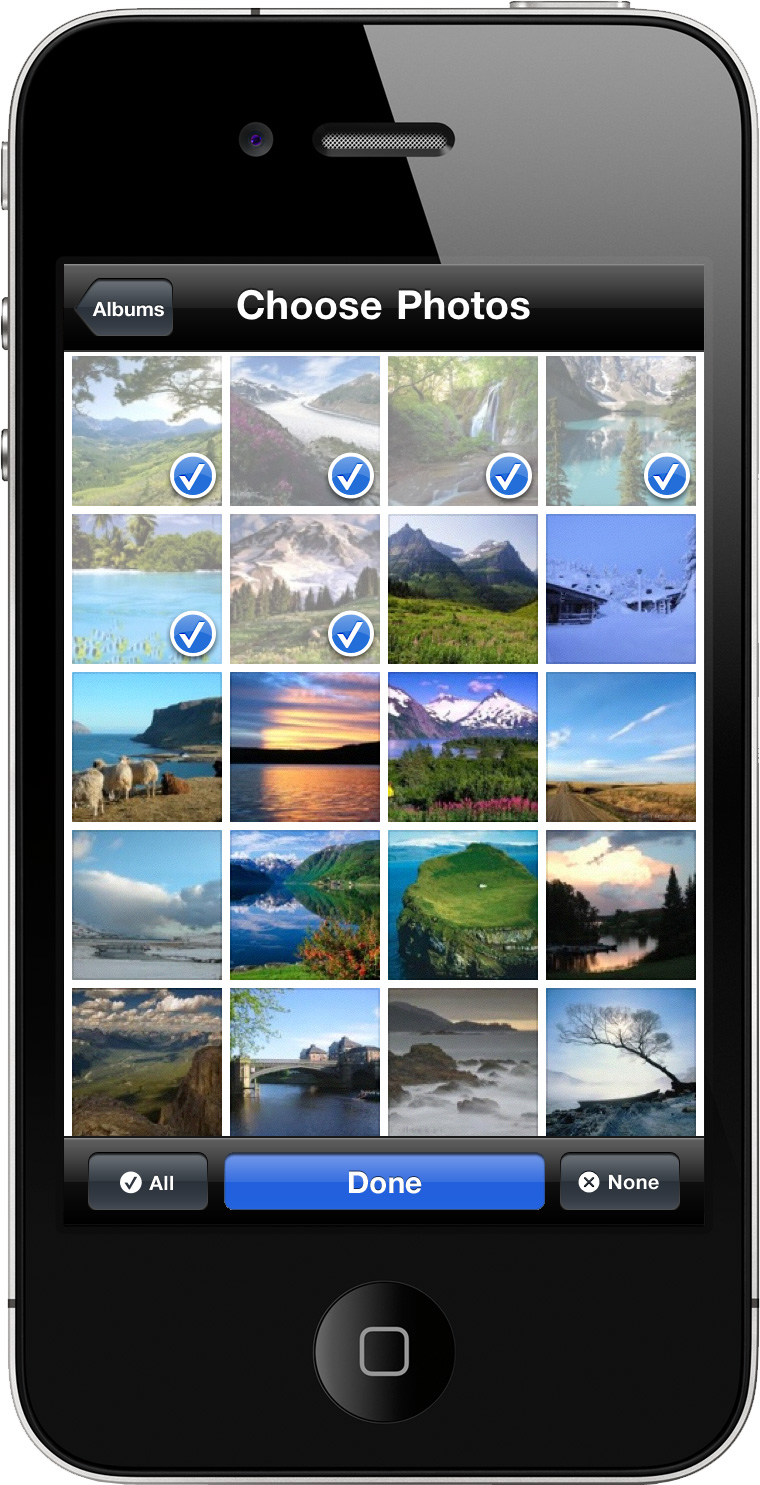Confirm the selection with Done
Viewport: 760px width, 1485px height.
click(x=384, y=1182)
